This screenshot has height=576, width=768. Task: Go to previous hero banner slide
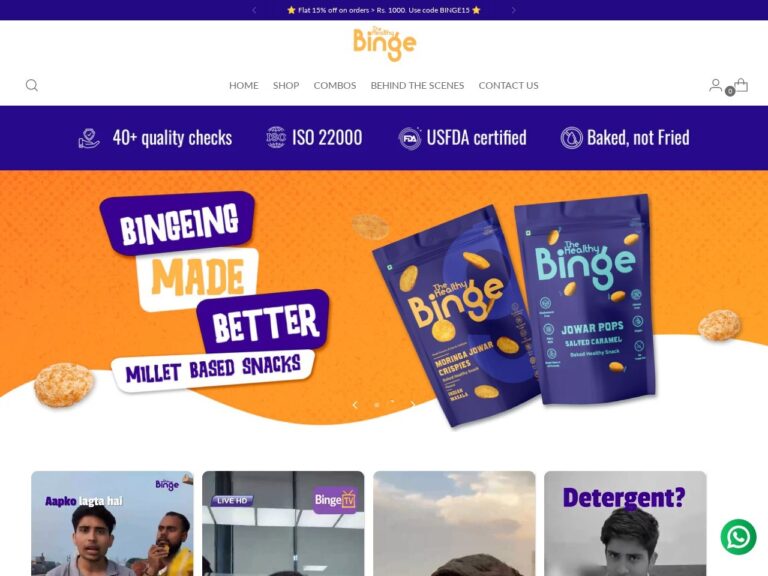point(354,405)
